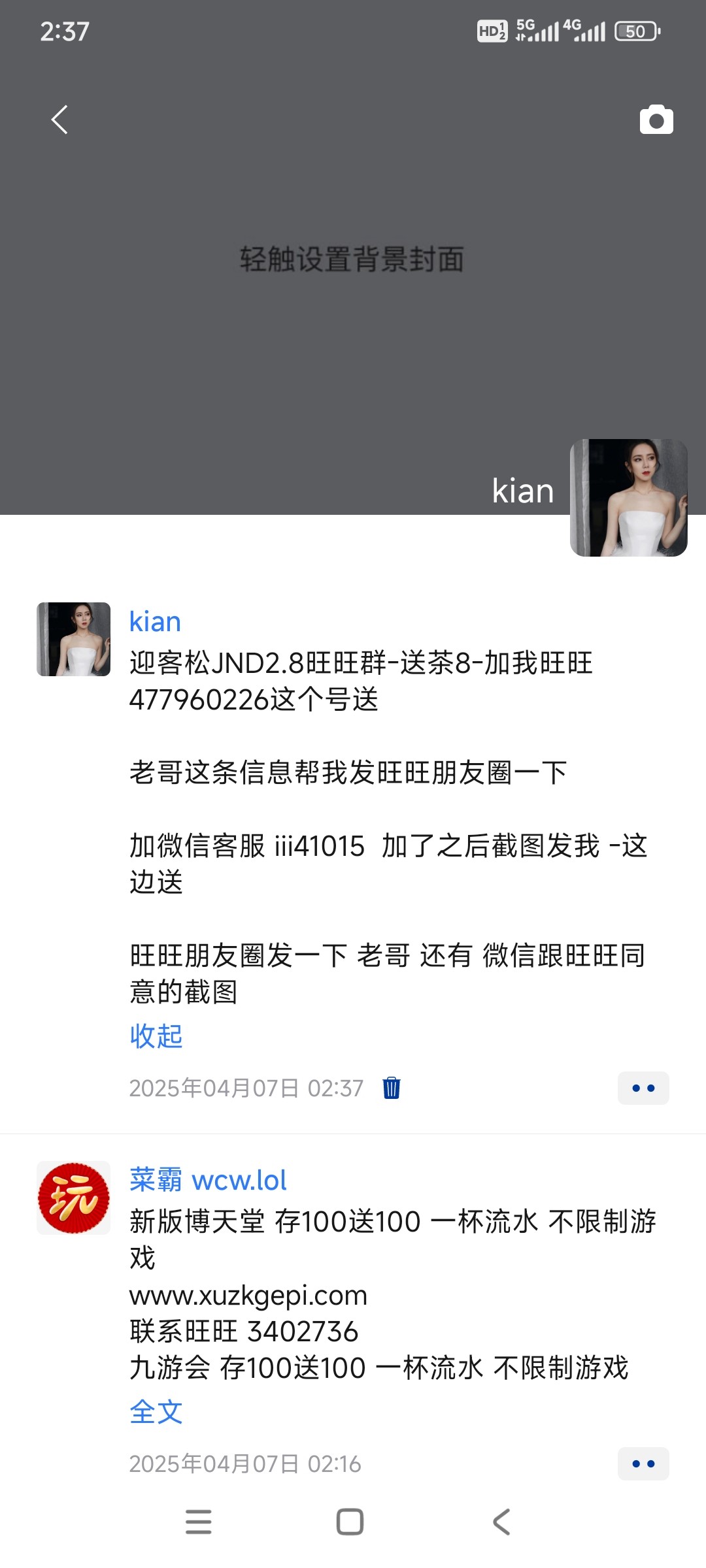Open the blue kian username link
Image resolution: width=706 pixels, height=1568 pixels.
point(155,621)
